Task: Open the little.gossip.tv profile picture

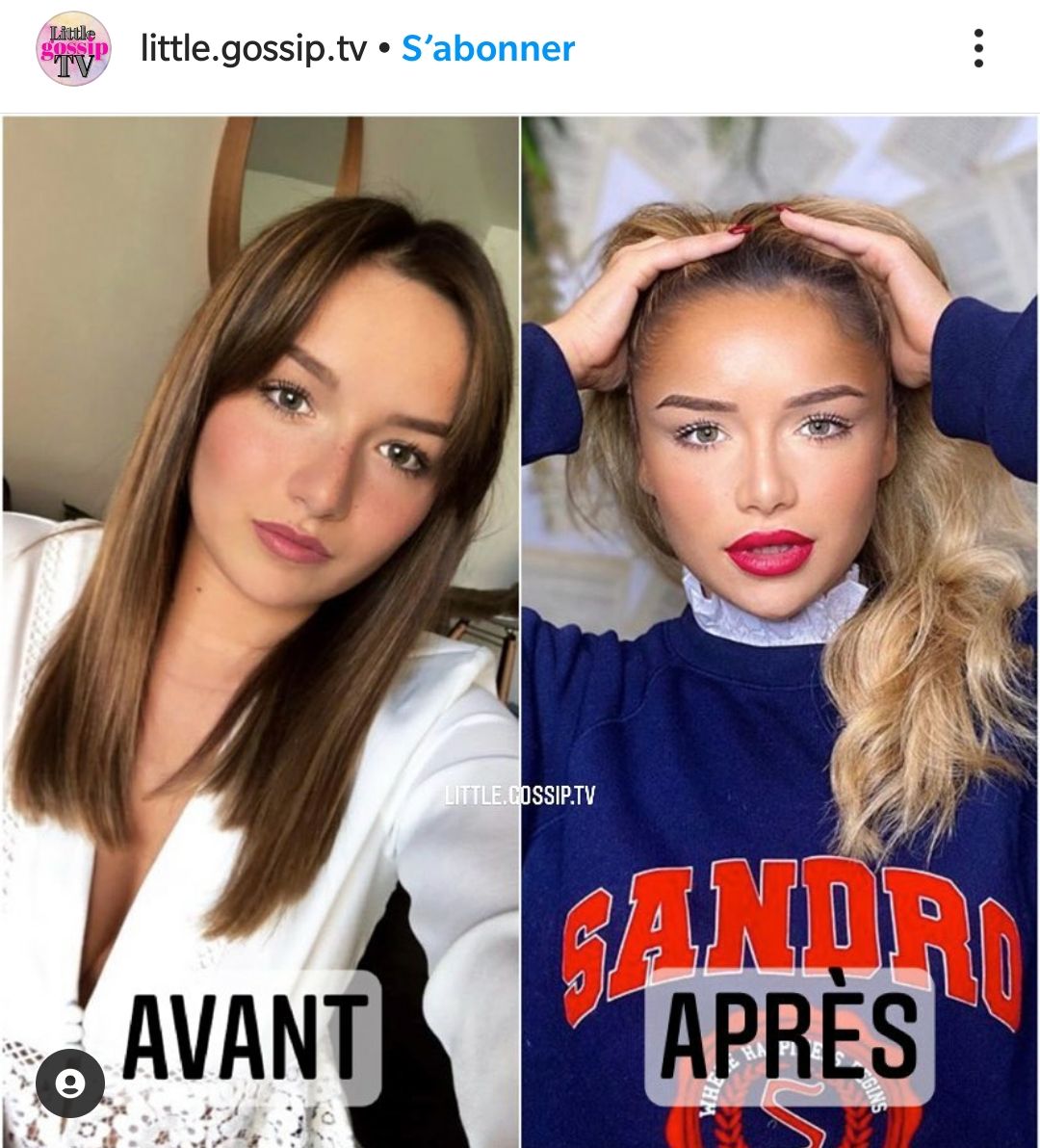Action: pyautogui.click(x=73, y=48)
